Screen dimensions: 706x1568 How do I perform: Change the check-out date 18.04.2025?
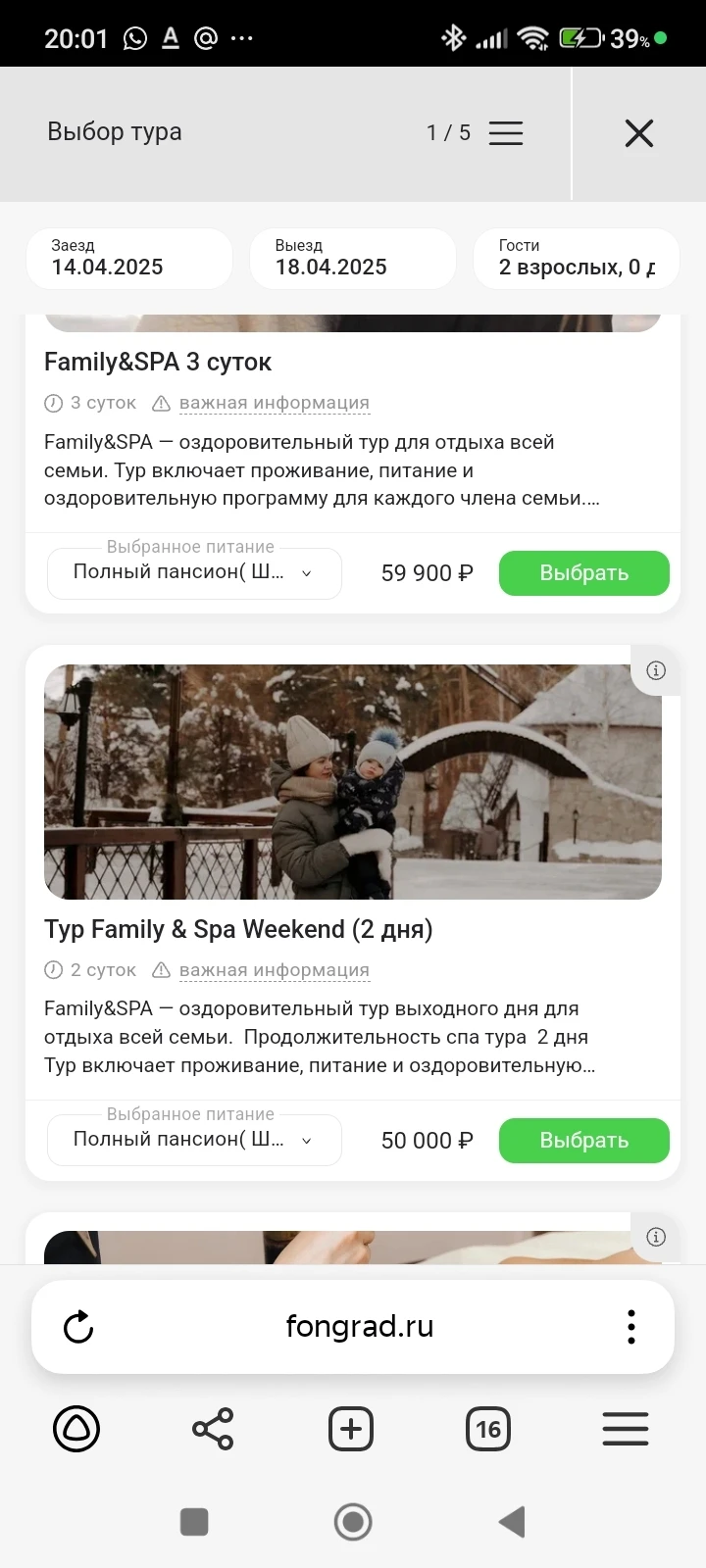(352, 259)
